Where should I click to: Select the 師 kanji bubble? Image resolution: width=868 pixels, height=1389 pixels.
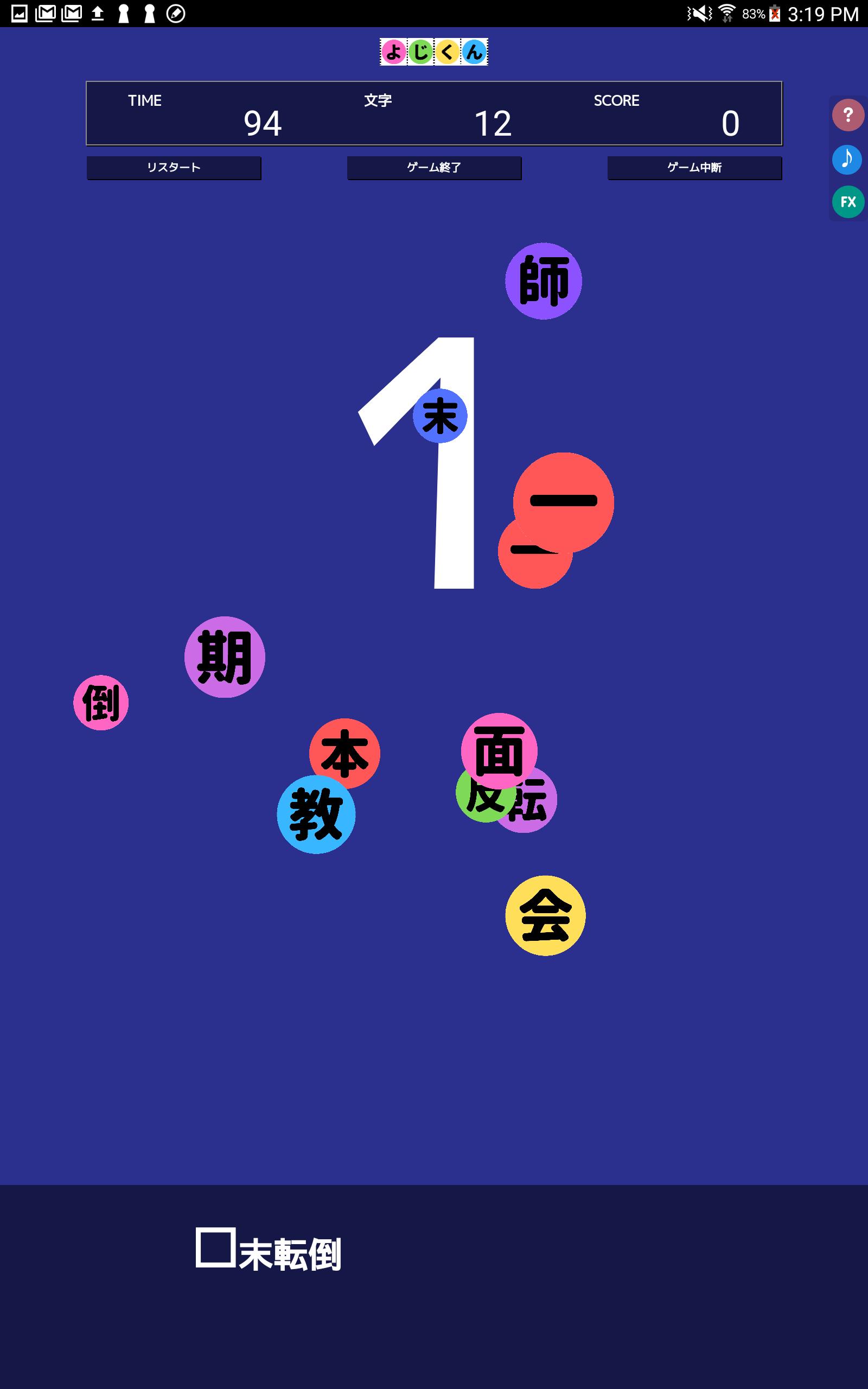click(x=544, y=281)
